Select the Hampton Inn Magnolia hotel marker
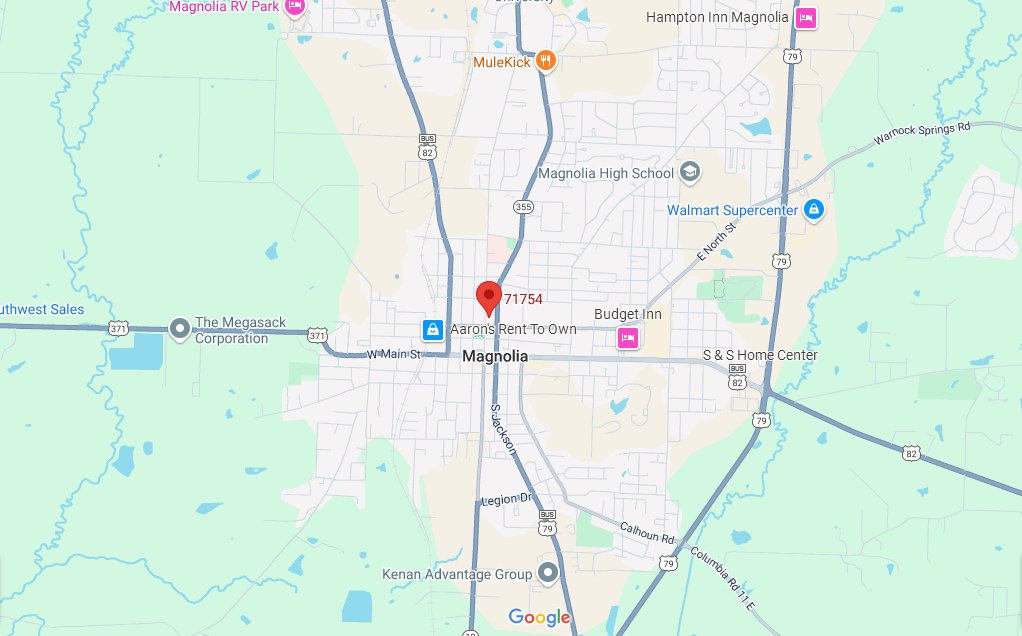This screenshot has width=1022, height=636. click(x=806, y=17)
